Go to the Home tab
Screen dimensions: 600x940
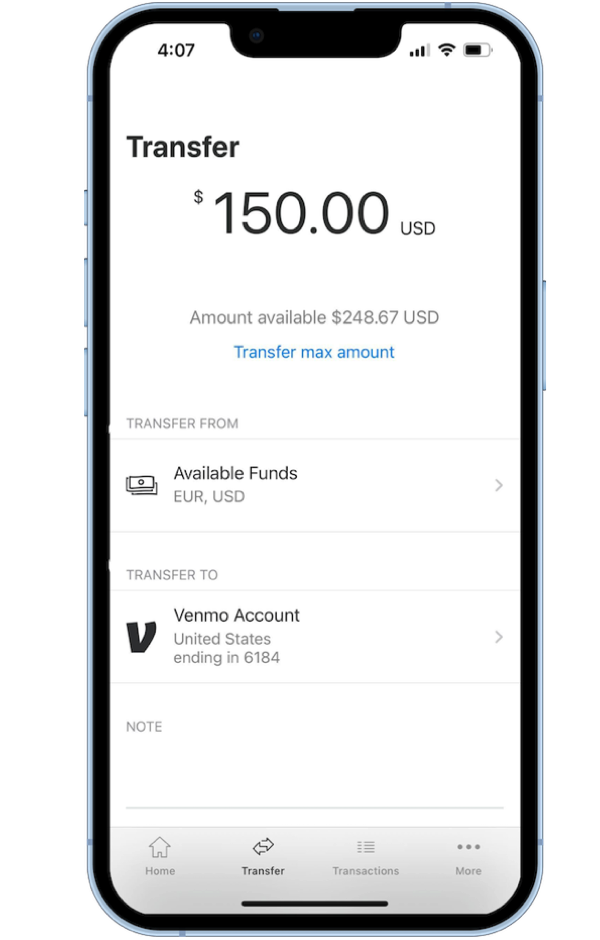click(x=160, y=857)
